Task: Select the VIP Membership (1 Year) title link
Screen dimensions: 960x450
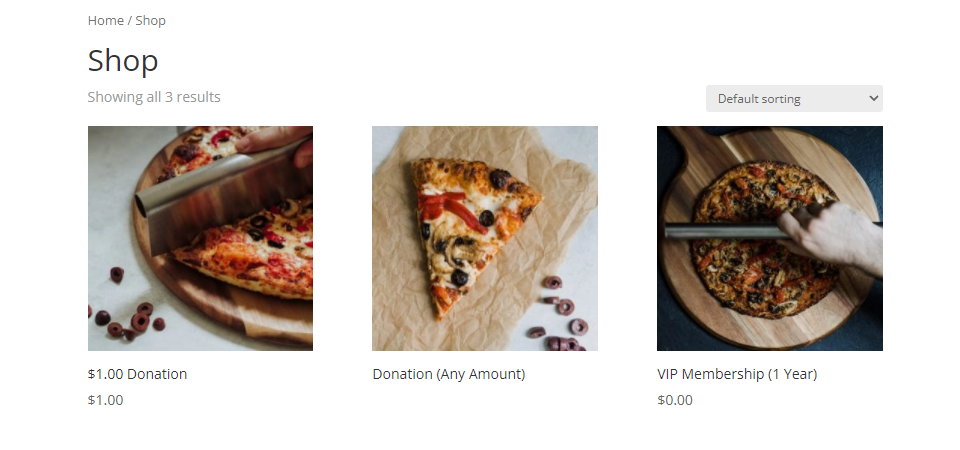Action: pos(736,374)
